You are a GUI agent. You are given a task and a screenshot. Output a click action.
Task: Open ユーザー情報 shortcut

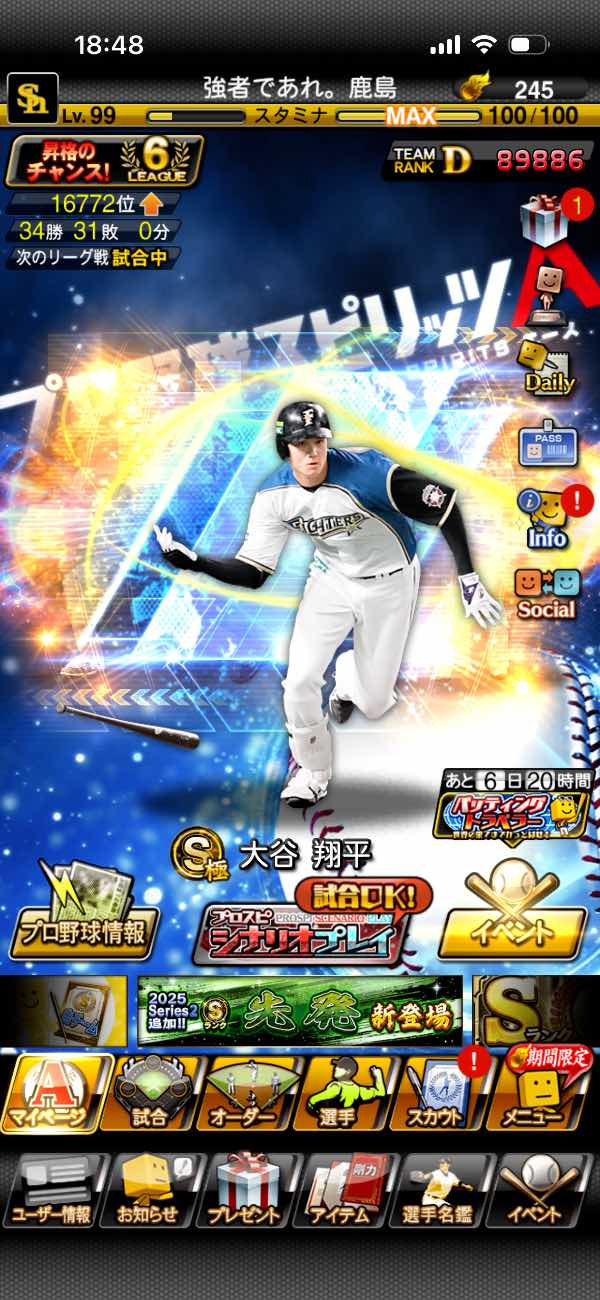tap(52, 1190)
